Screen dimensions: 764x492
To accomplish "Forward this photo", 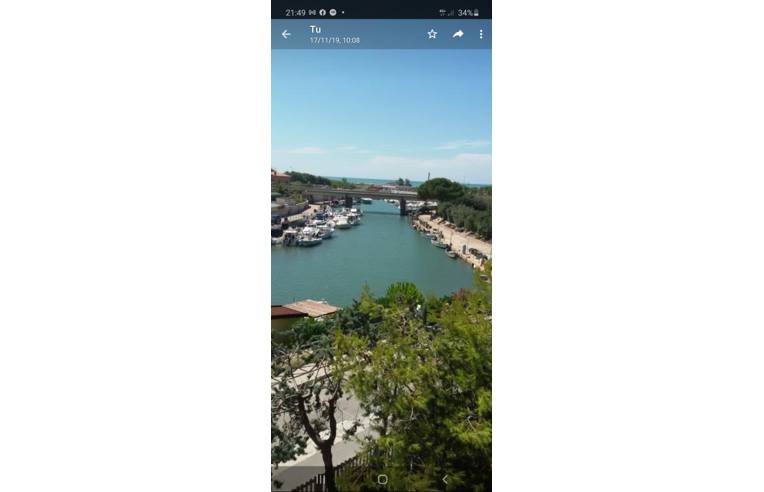I will (x=458, y=34).
